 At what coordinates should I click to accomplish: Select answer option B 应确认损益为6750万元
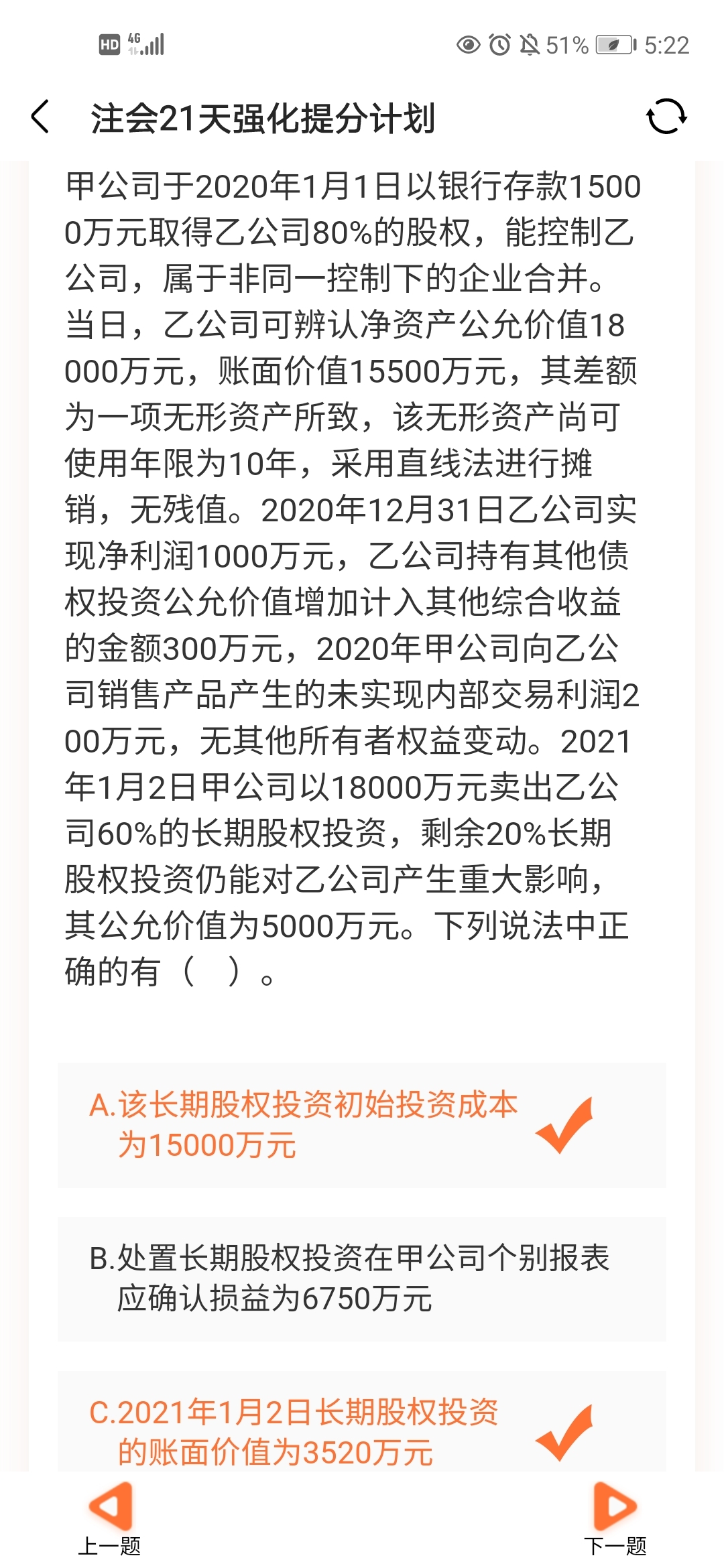point(362,1279)
